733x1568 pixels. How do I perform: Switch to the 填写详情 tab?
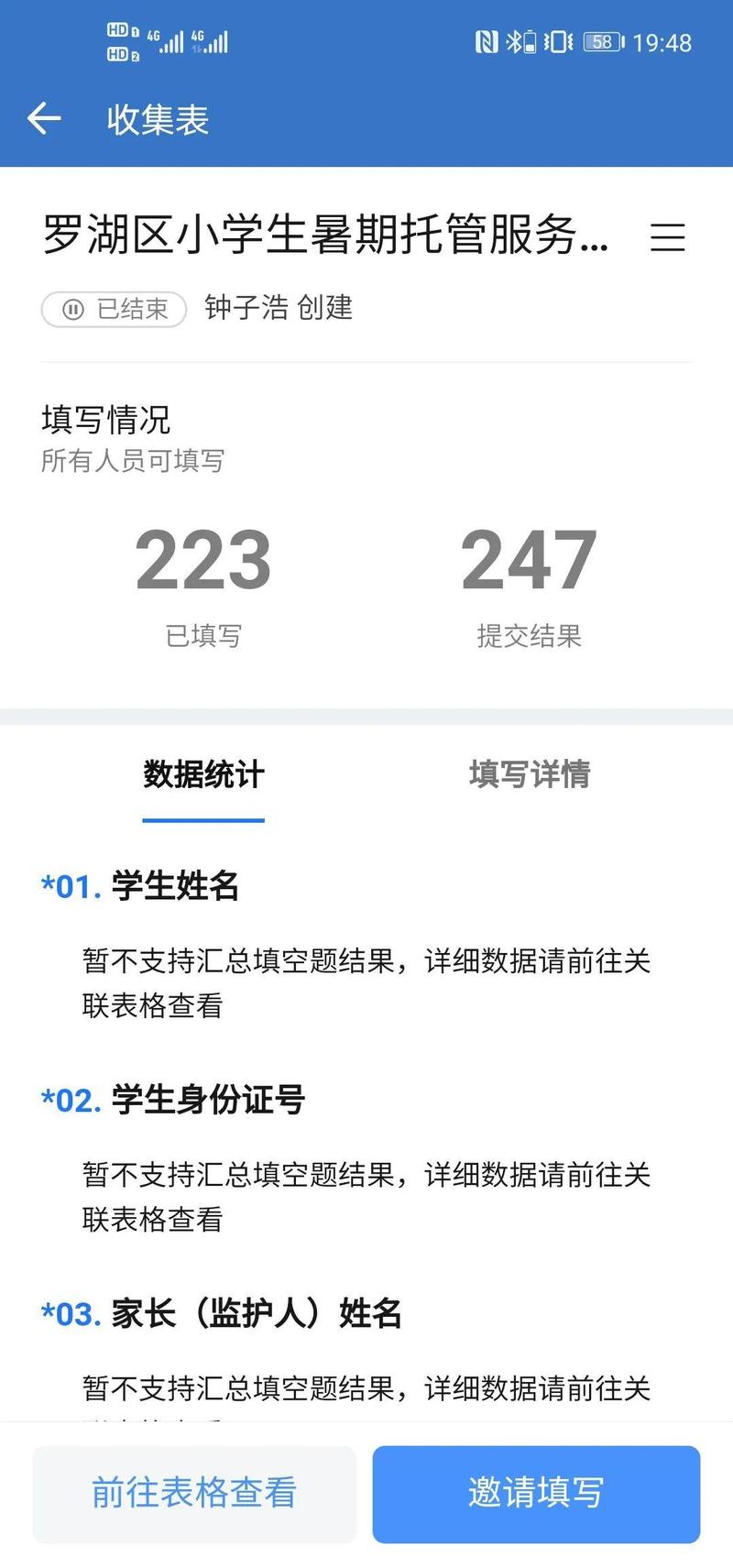pos(530,774)
